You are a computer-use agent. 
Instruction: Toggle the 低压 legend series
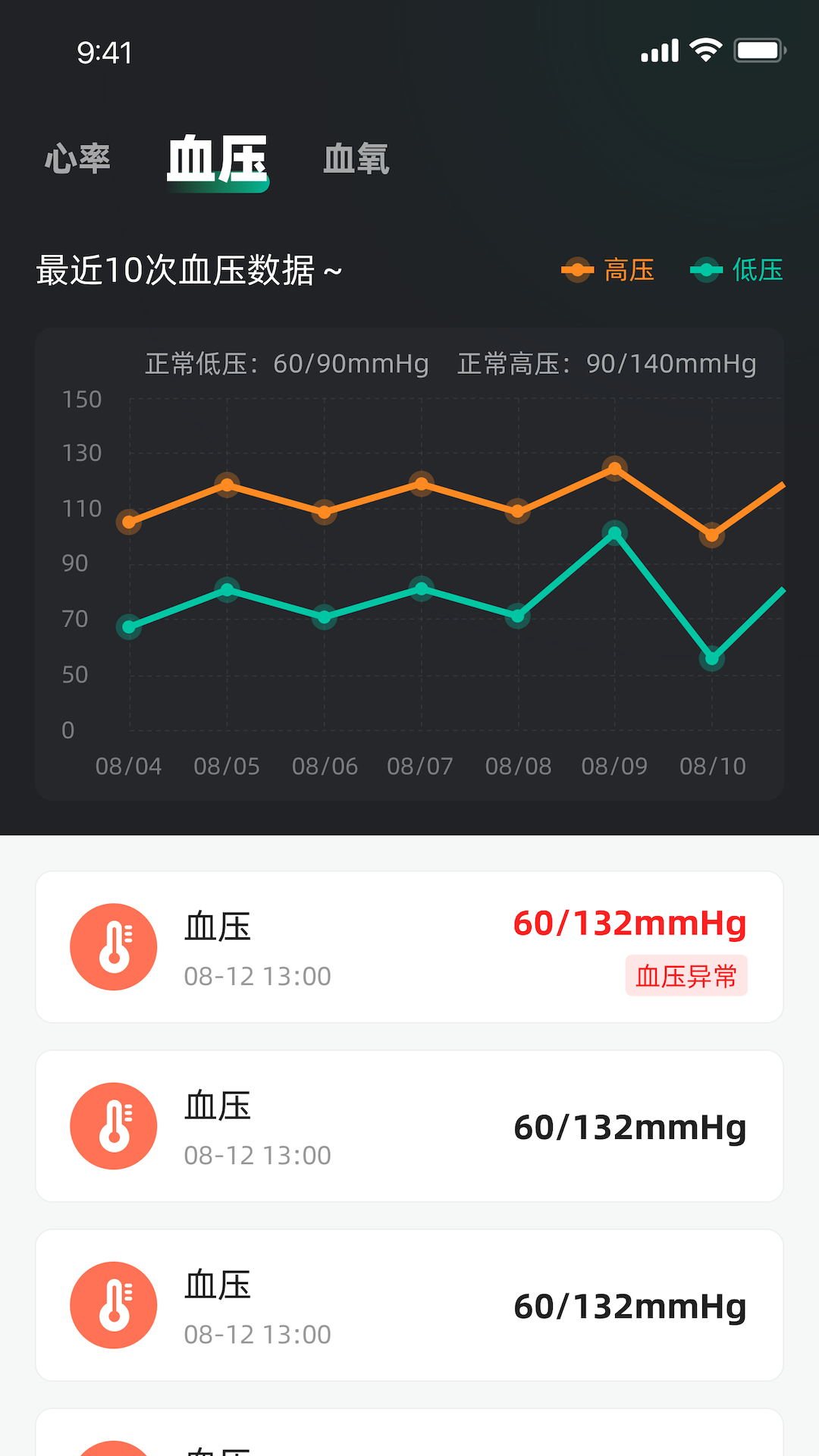(x=736, y=270)
